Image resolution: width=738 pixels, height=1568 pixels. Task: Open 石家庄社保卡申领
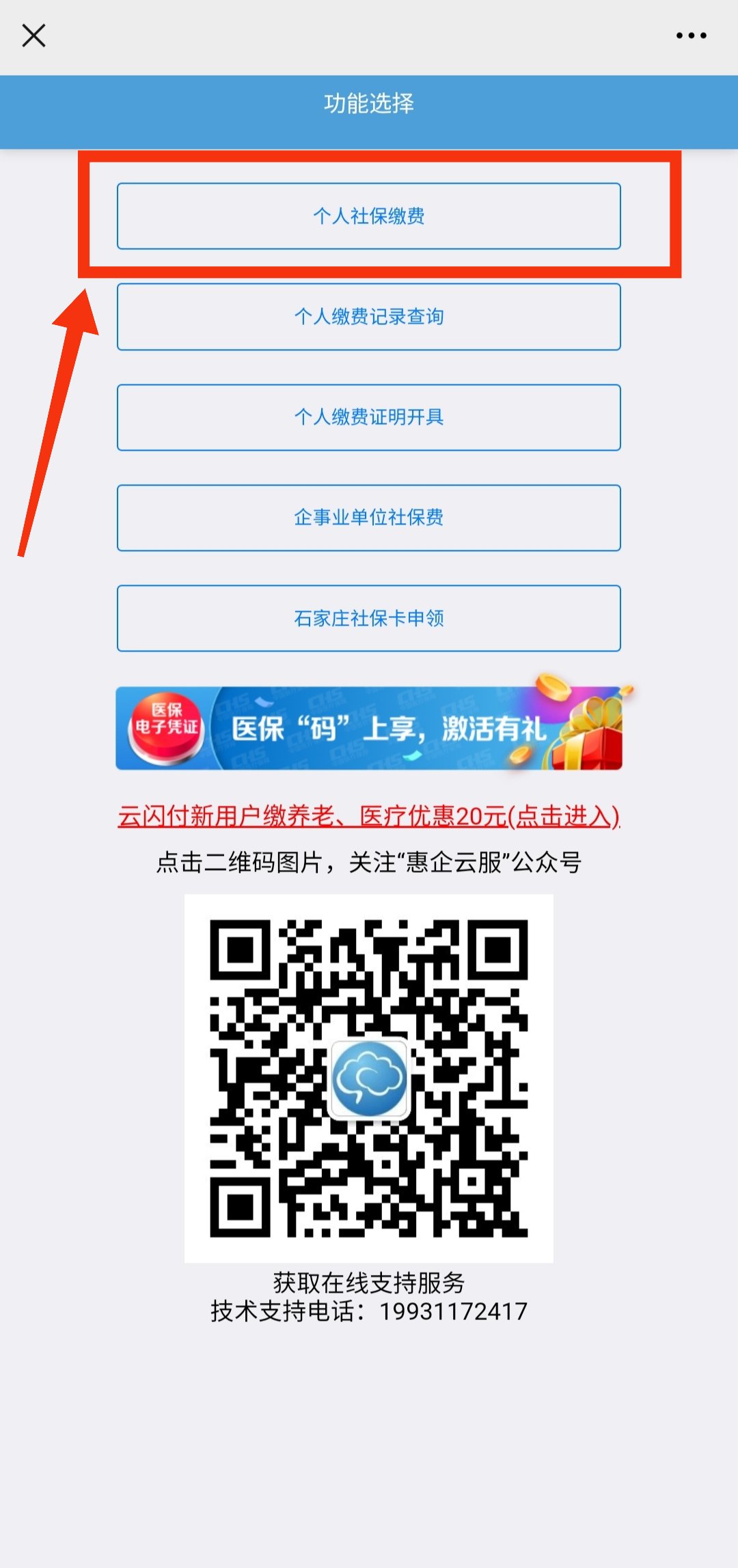coord(369,618)
